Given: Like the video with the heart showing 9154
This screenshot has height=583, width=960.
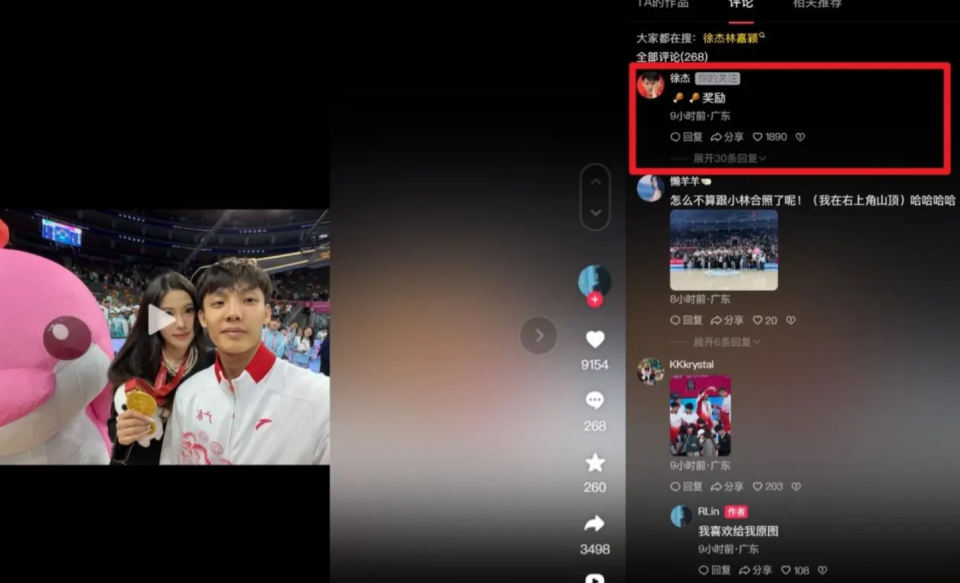Looking at the screenshot, I should tap(595, 339).
